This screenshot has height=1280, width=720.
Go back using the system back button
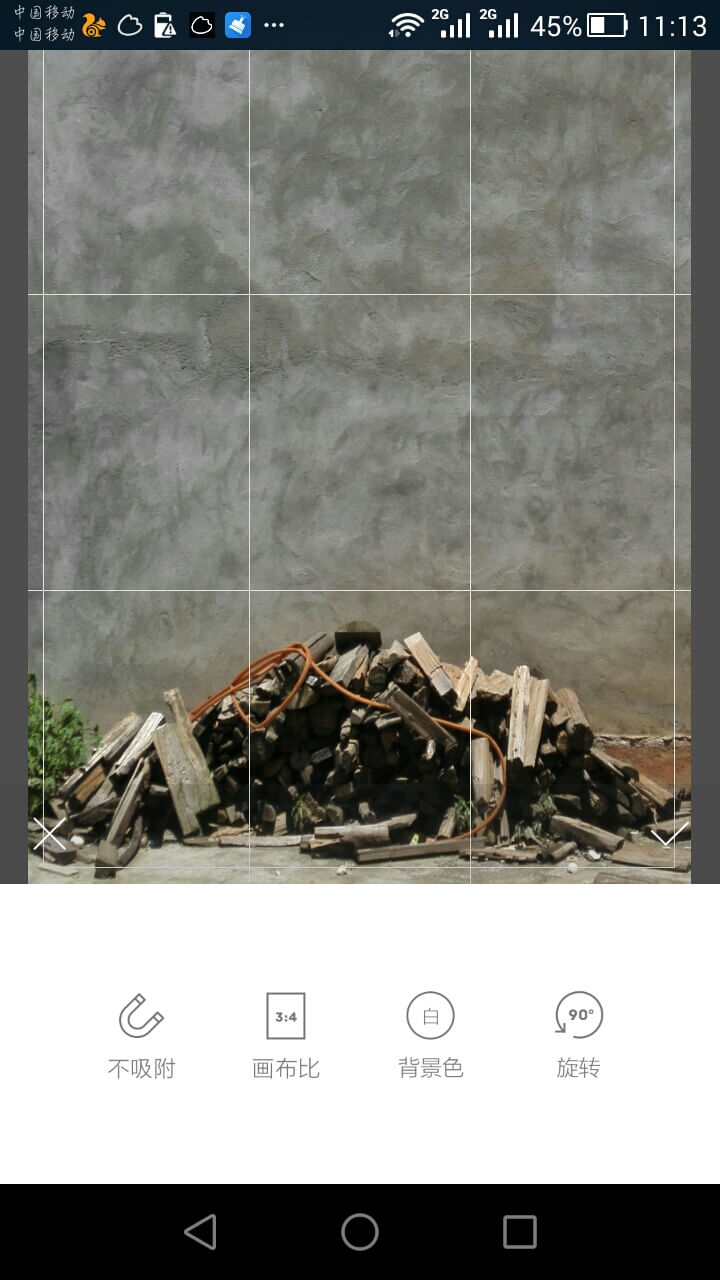pyautogui.click(x=200, y=1232)
